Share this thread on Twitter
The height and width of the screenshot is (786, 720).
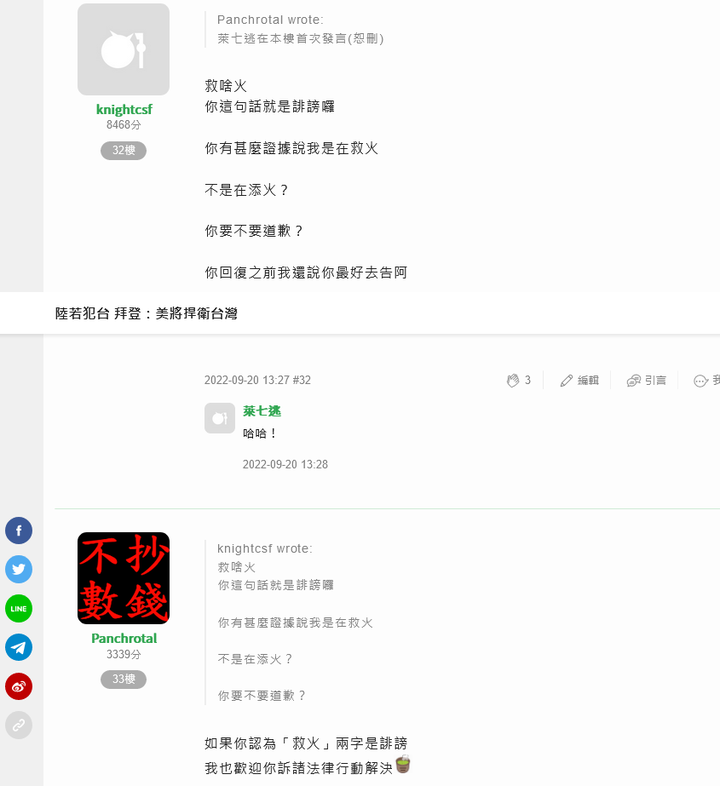(x=19, y=569)
